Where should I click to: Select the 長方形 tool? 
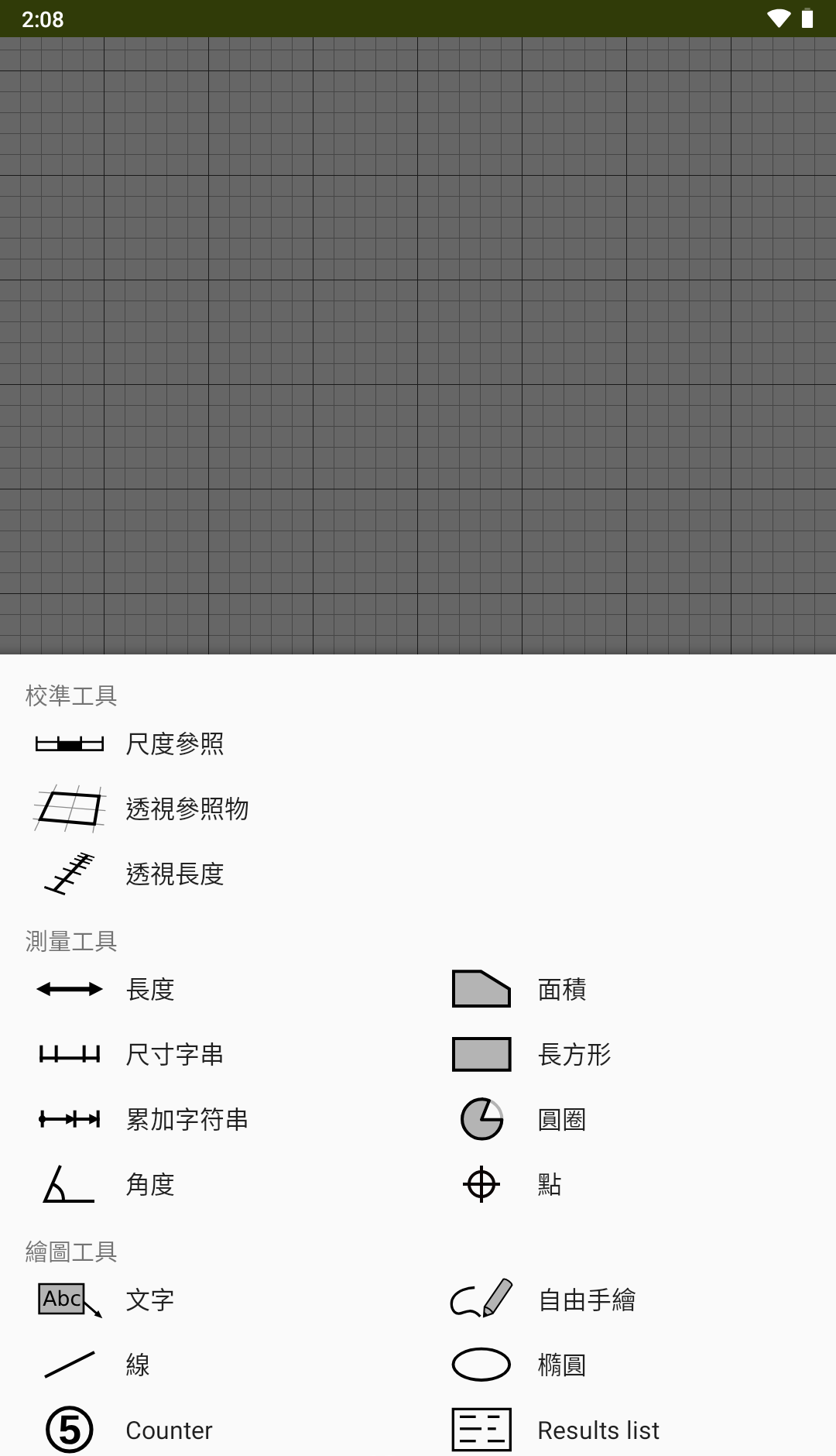click(x=574, y=1055)
